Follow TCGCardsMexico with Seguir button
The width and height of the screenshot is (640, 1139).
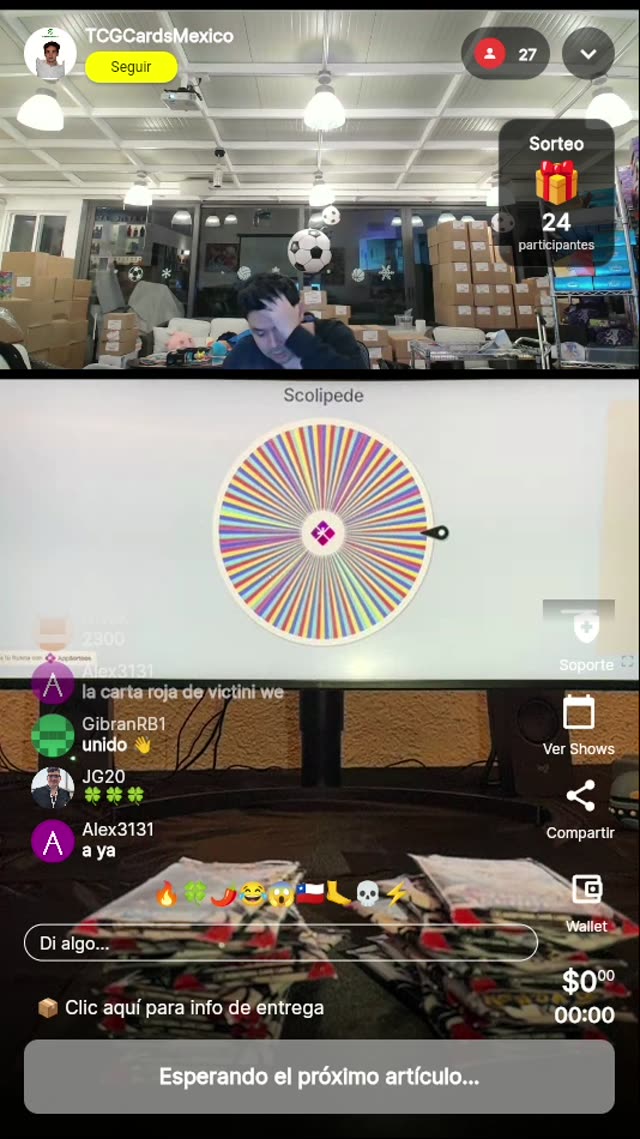tap(131, 67)
